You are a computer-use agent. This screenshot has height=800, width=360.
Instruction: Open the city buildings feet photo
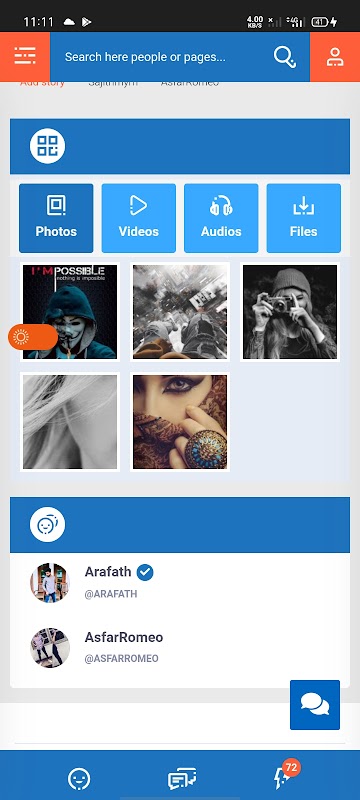[180, 312]
